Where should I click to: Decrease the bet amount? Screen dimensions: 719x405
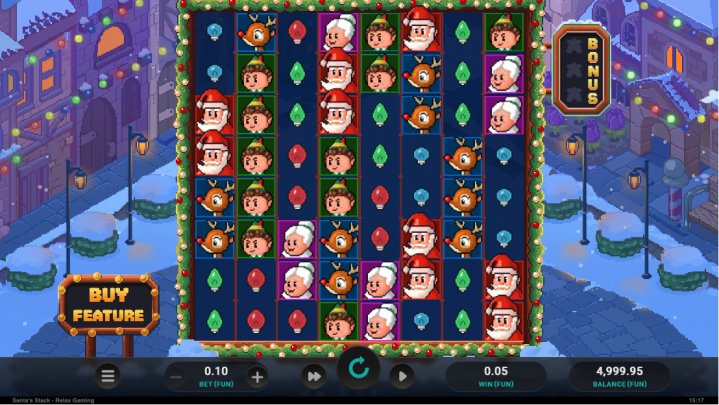pyautogui.click(x=176, y=377)
